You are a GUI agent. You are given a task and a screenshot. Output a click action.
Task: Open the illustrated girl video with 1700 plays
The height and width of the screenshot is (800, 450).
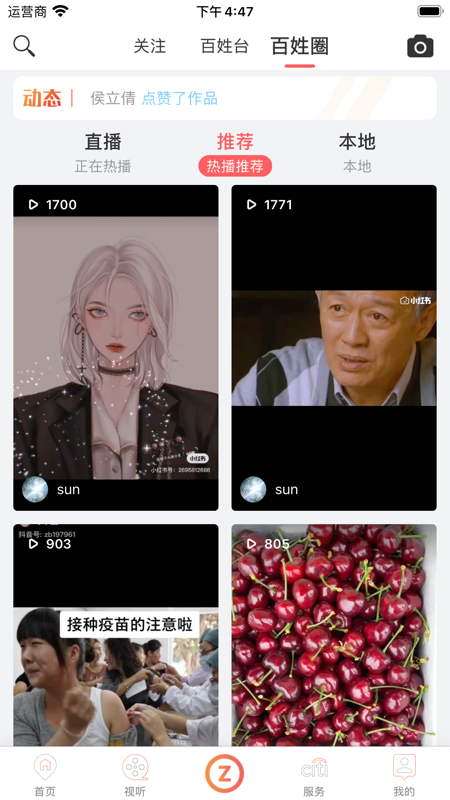click(116, 347)
